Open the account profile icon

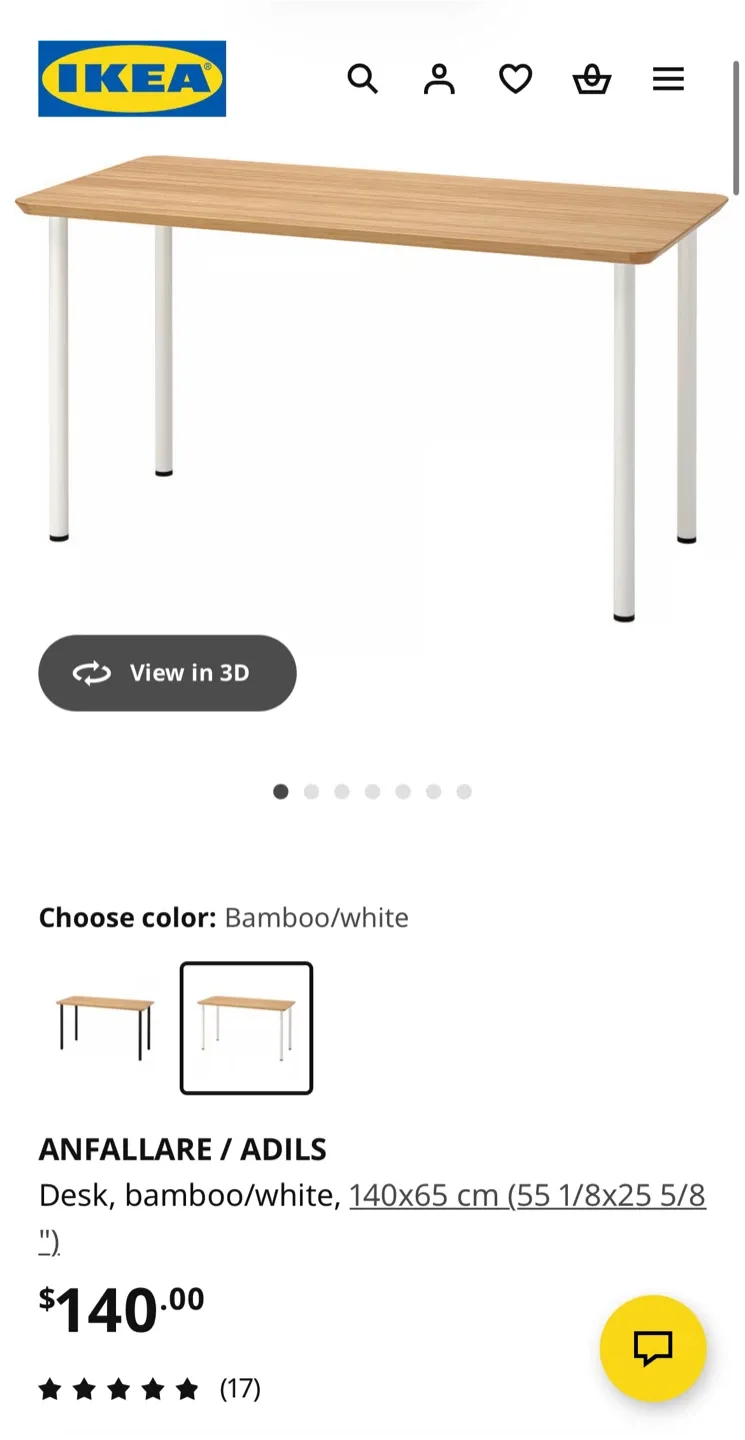pos(439,79)
